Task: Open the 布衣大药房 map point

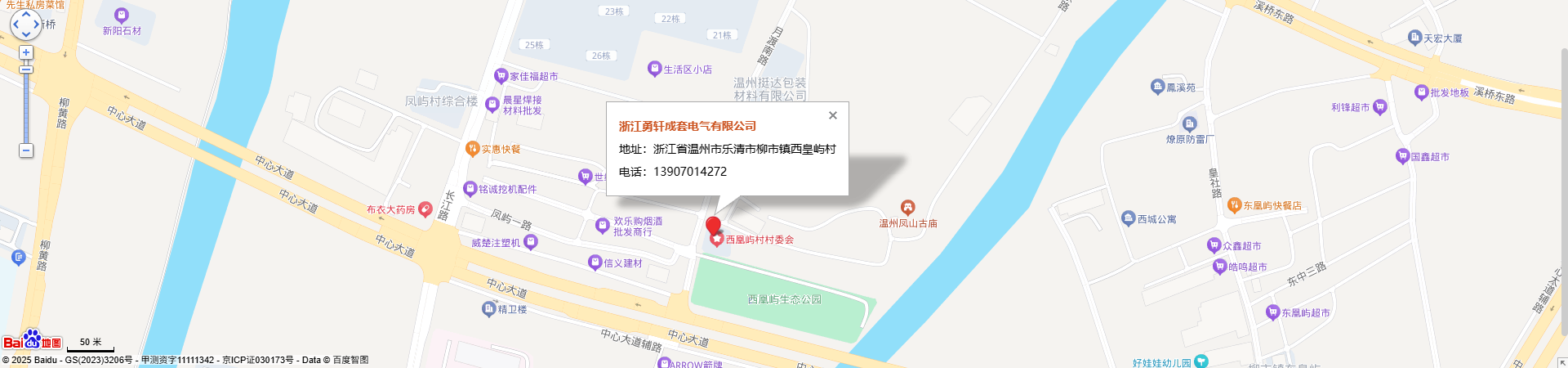Action: click(x=425, y=209)
